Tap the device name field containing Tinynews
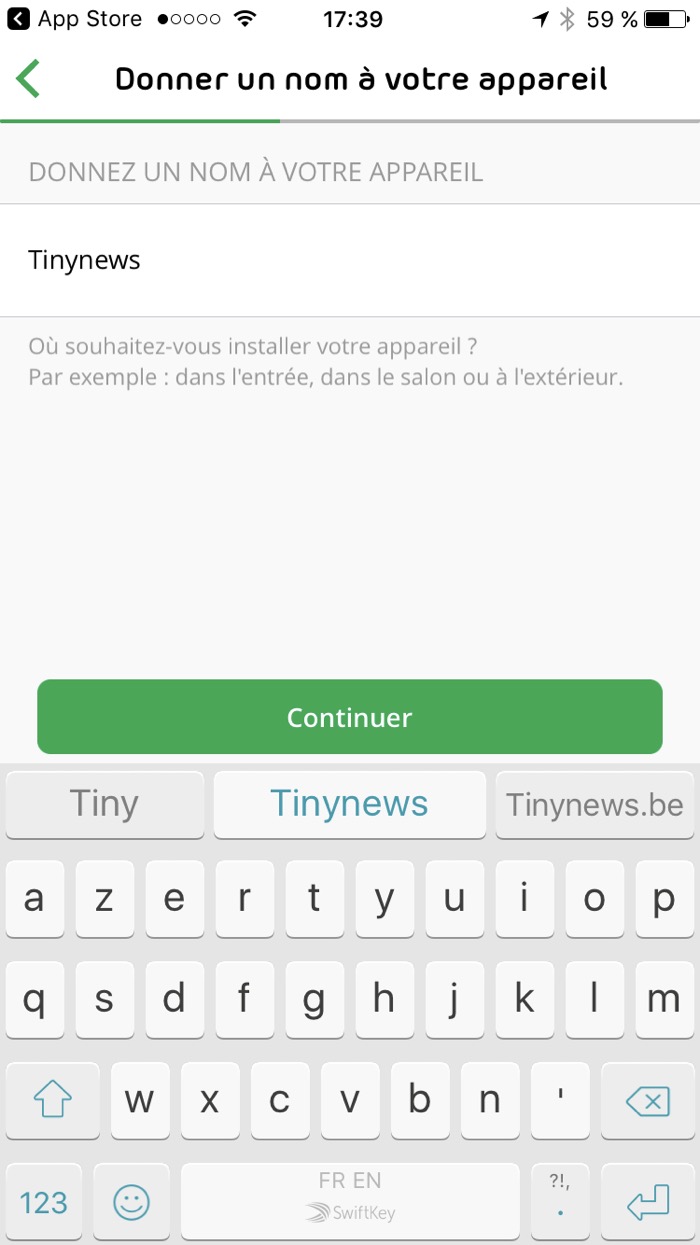 coord(350,261)
